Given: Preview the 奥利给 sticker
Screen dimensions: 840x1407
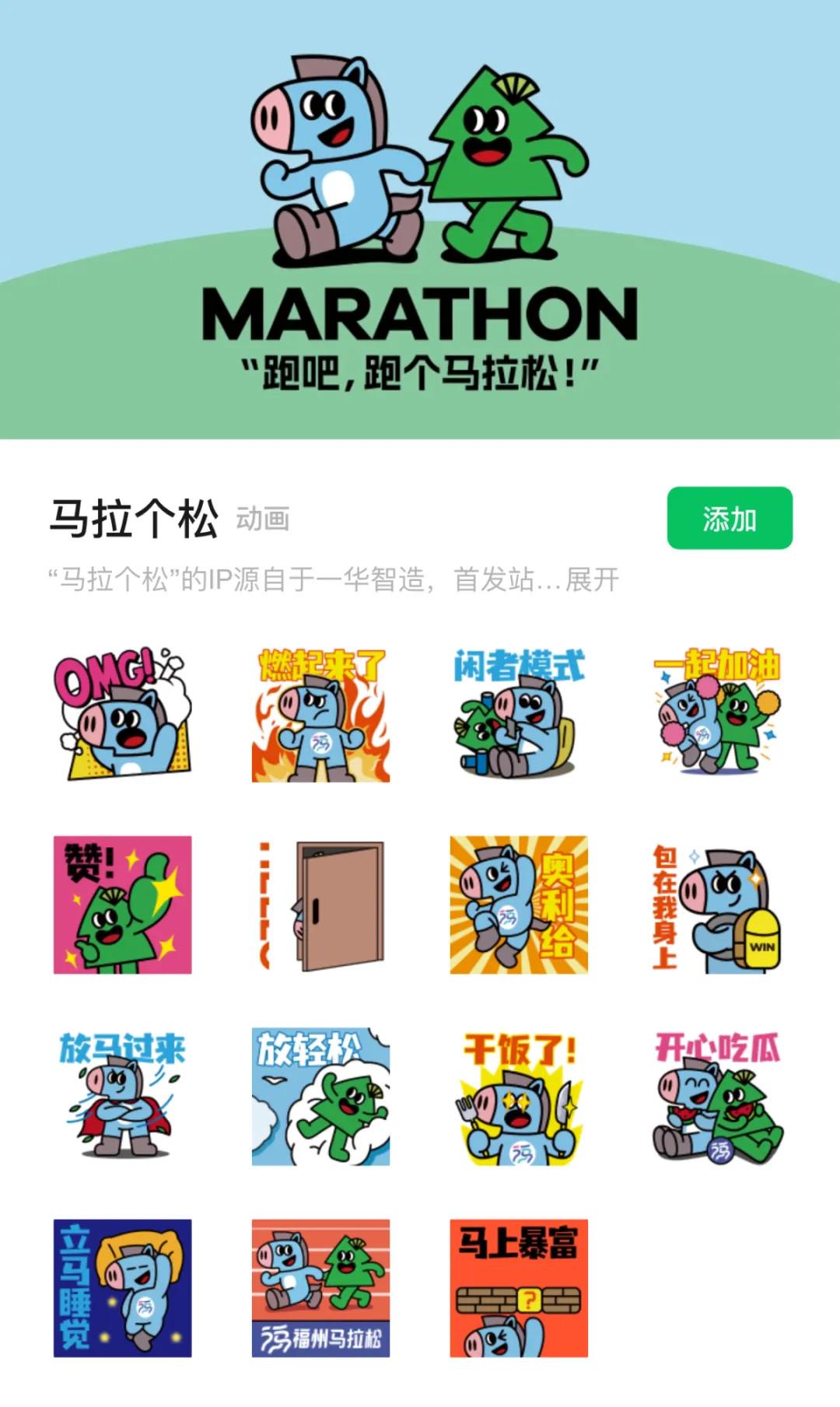Looking at the screenshot, I should click(519, 905).
